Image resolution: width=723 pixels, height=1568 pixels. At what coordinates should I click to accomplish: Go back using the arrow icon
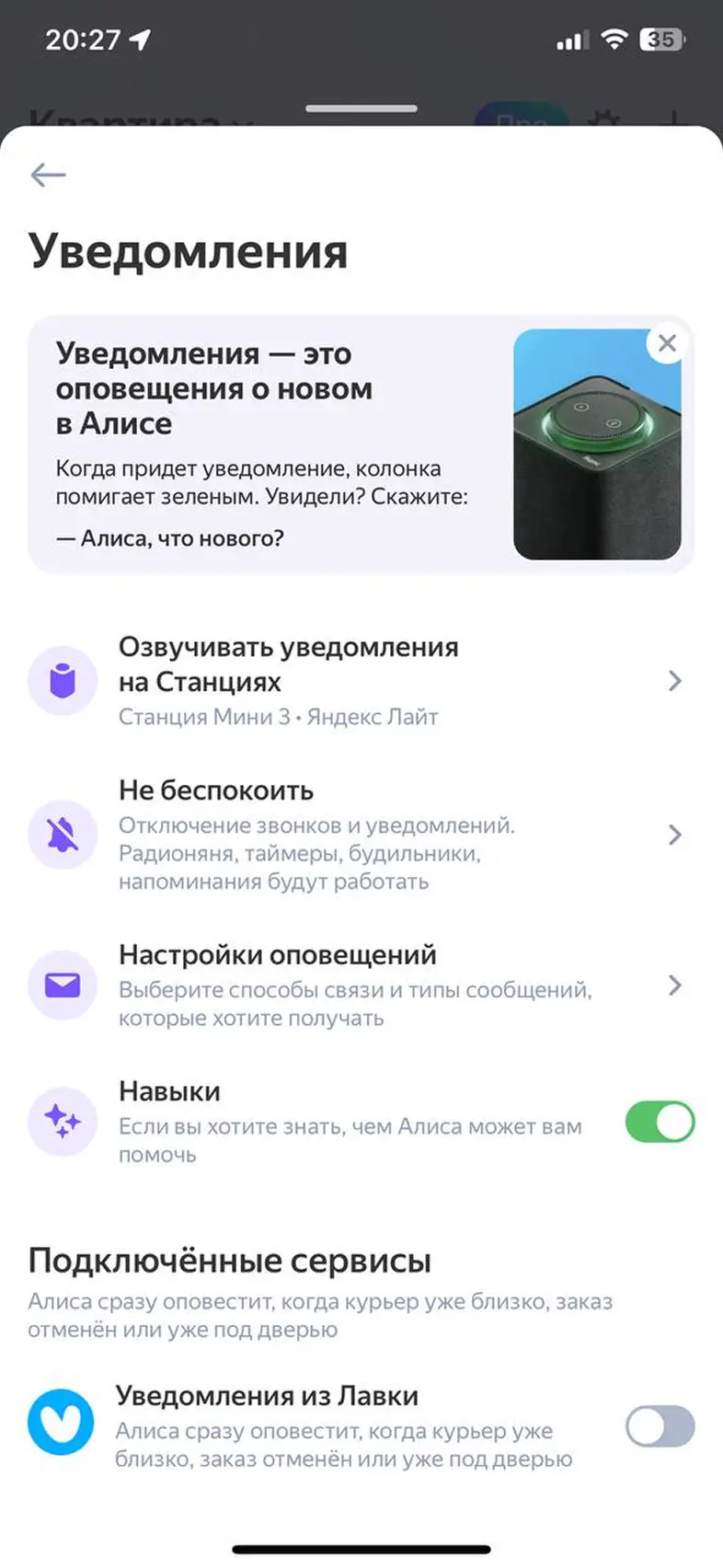[x=48, y=175]
